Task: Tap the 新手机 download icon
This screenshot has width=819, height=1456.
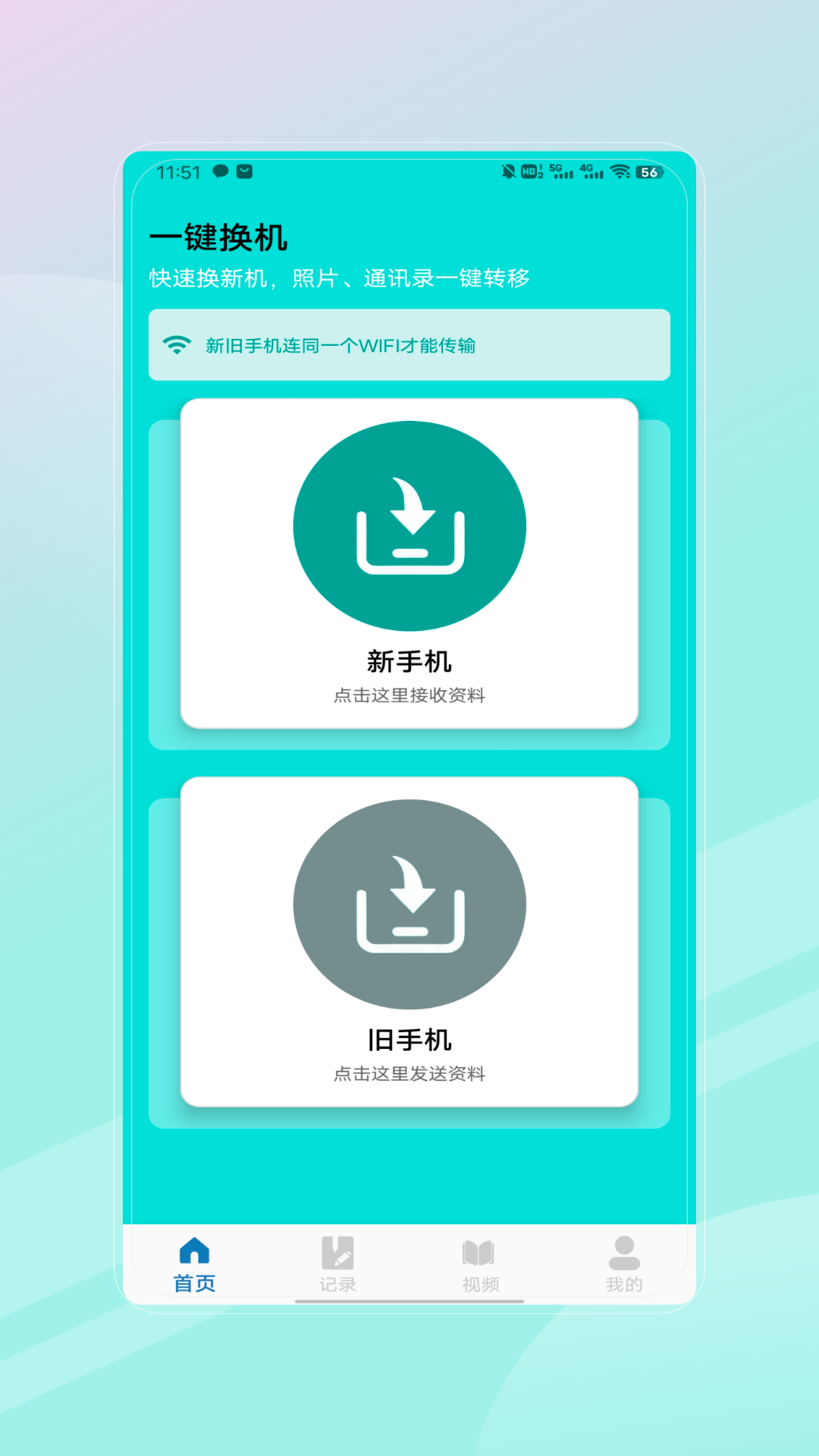Action: [409, 523]
